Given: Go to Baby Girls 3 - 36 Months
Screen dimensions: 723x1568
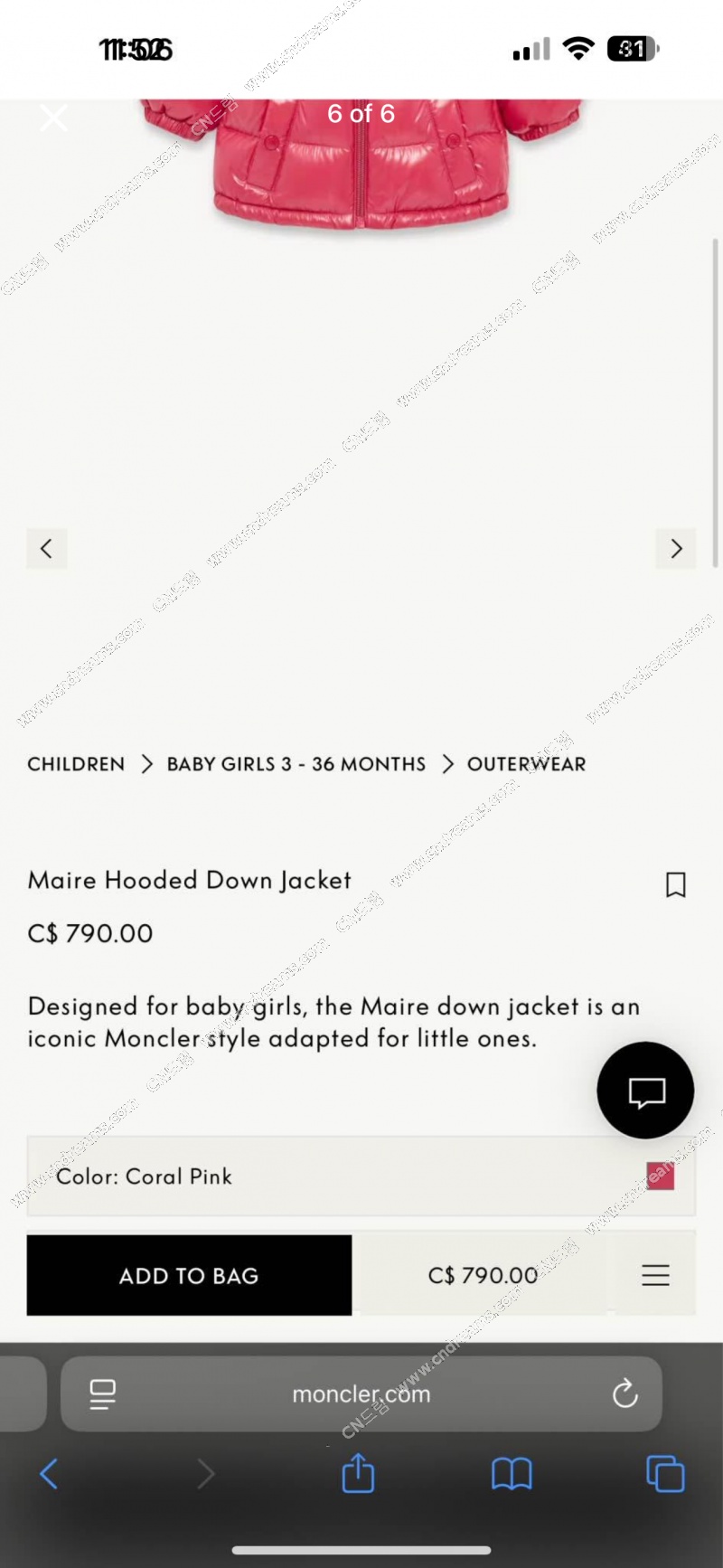Looking at the screenshot, I should (296, 764).
